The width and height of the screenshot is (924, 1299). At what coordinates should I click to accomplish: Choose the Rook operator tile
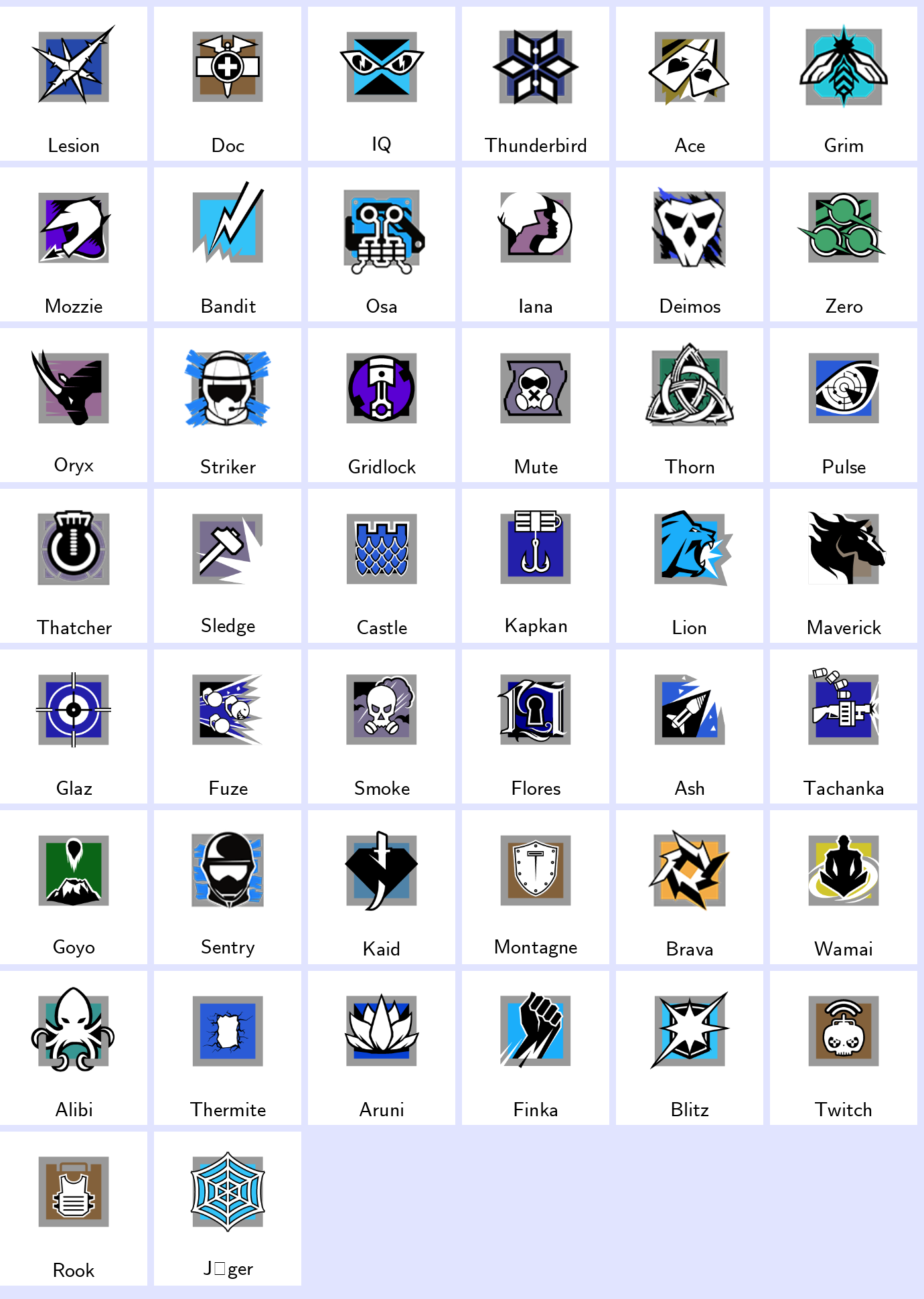tap(74, 1209)
